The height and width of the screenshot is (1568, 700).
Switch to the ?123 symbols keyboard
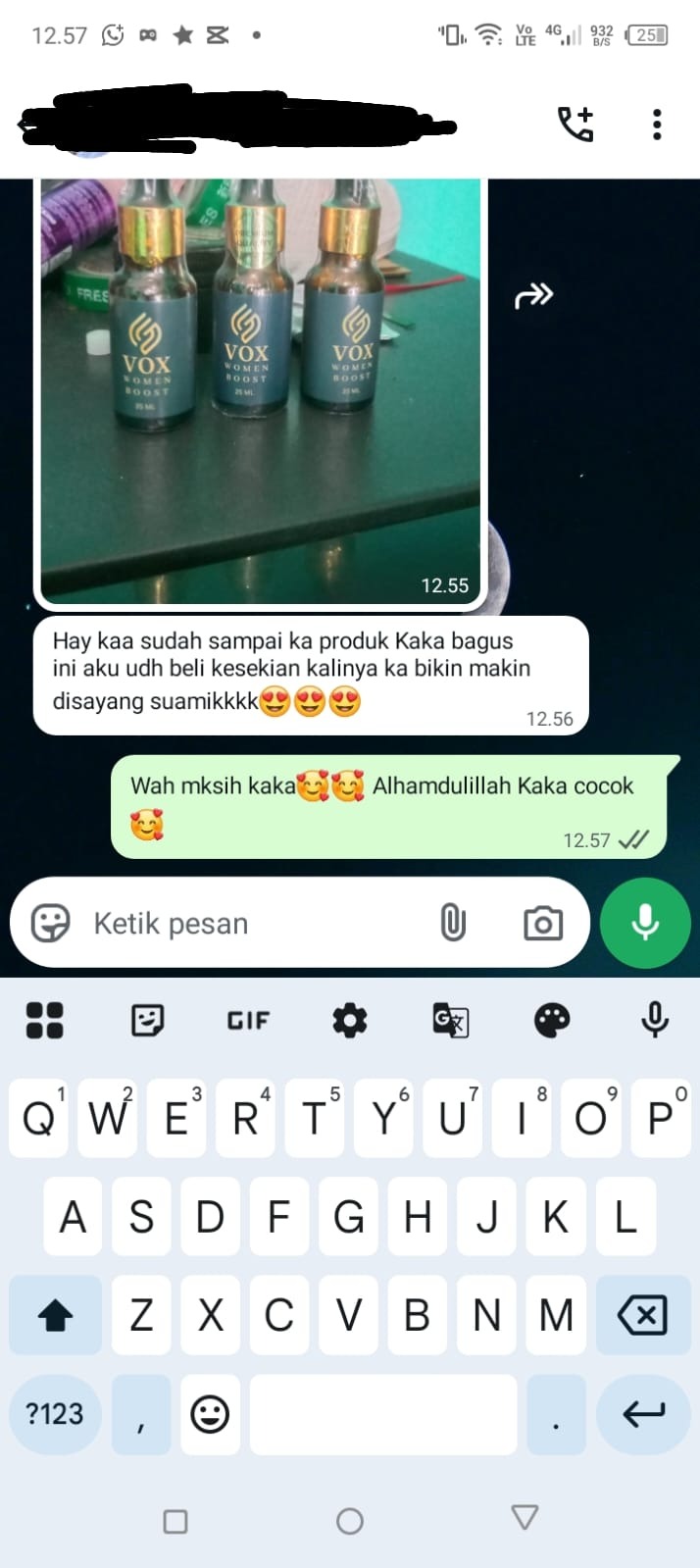[55, 1413]
